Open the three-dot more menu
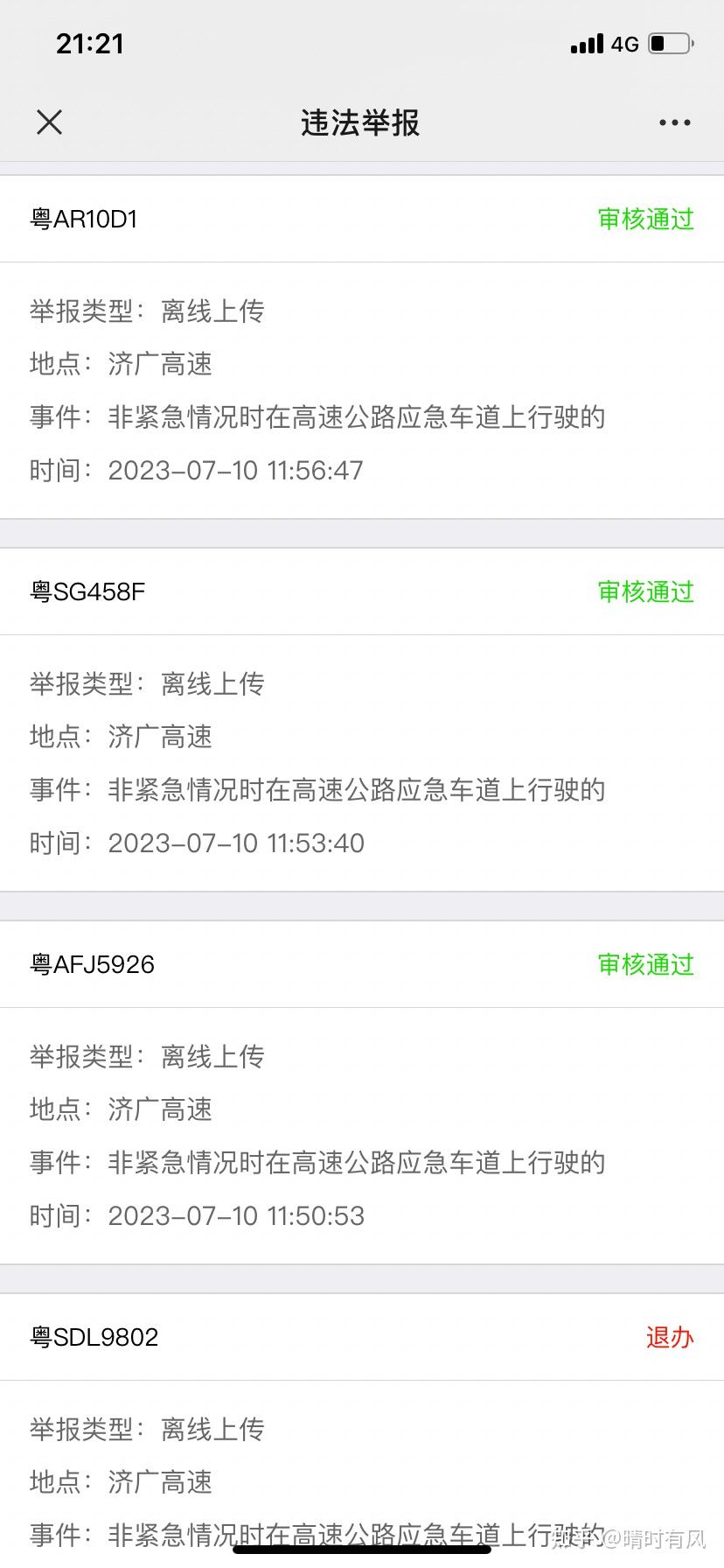Screen dimensions: 724x1568 pyautogui.click(x=674, y=122)
